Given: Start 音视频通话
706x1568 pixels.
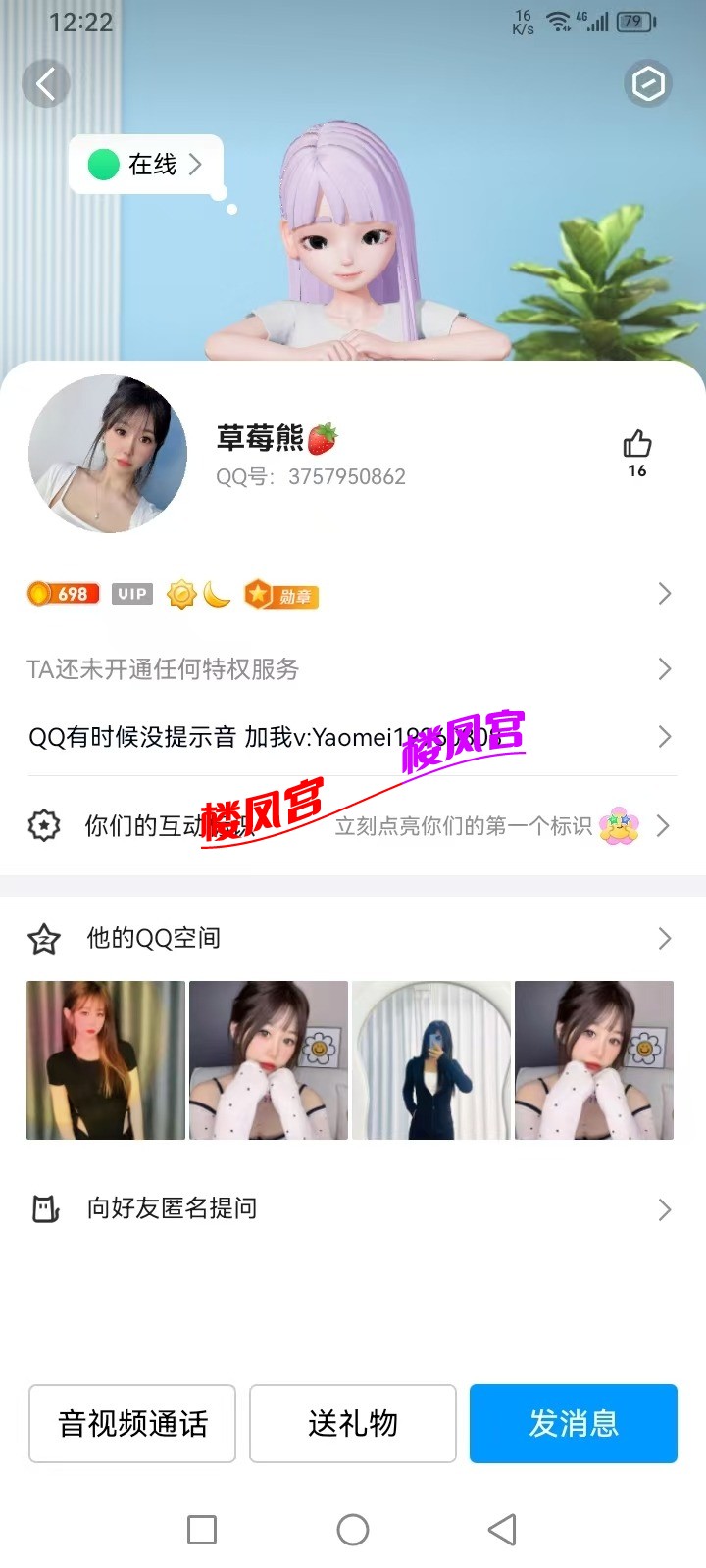Looking at the screenshot, I should 132,1423.
